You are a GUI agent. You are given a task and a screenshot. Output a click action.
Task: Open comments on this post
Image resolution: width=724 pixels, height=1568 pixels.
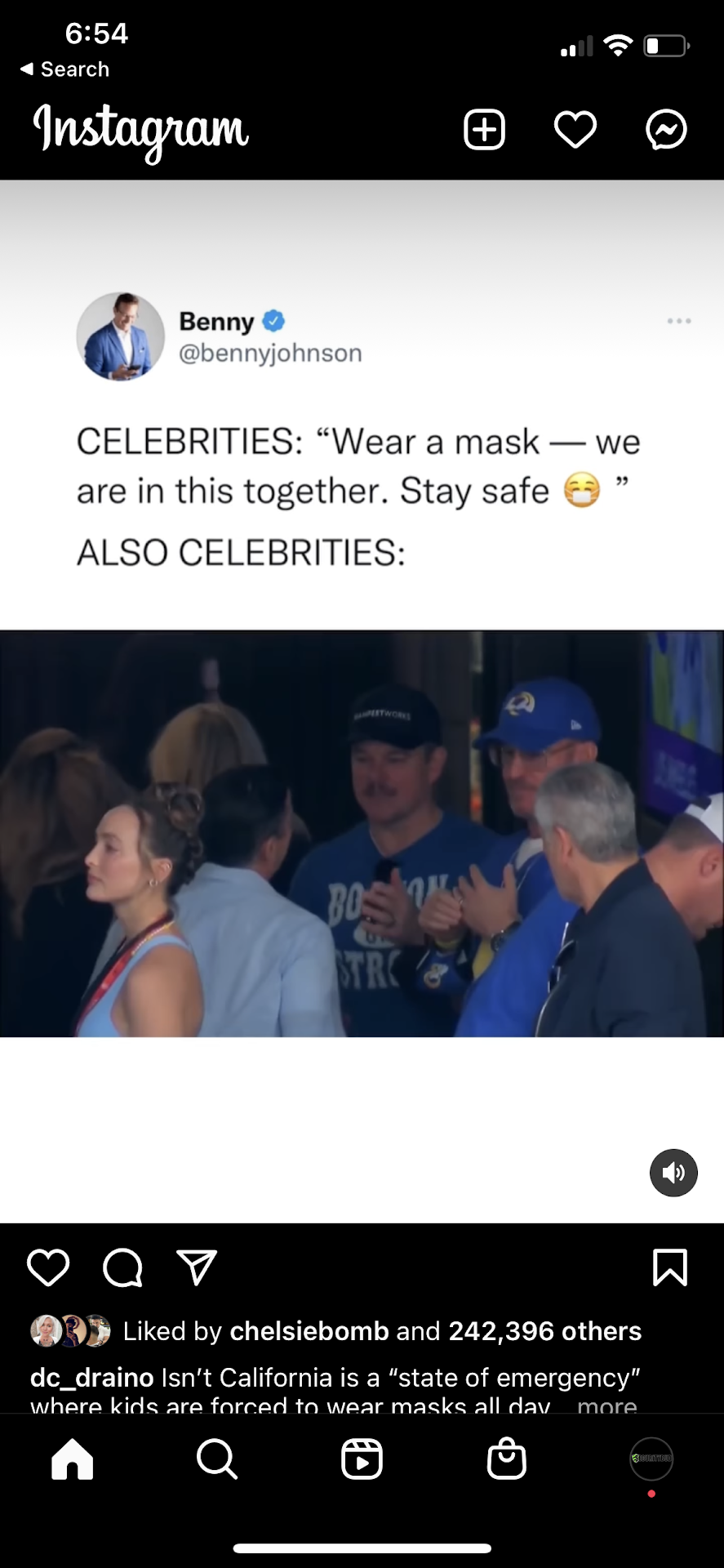[x=122, y=1267]
